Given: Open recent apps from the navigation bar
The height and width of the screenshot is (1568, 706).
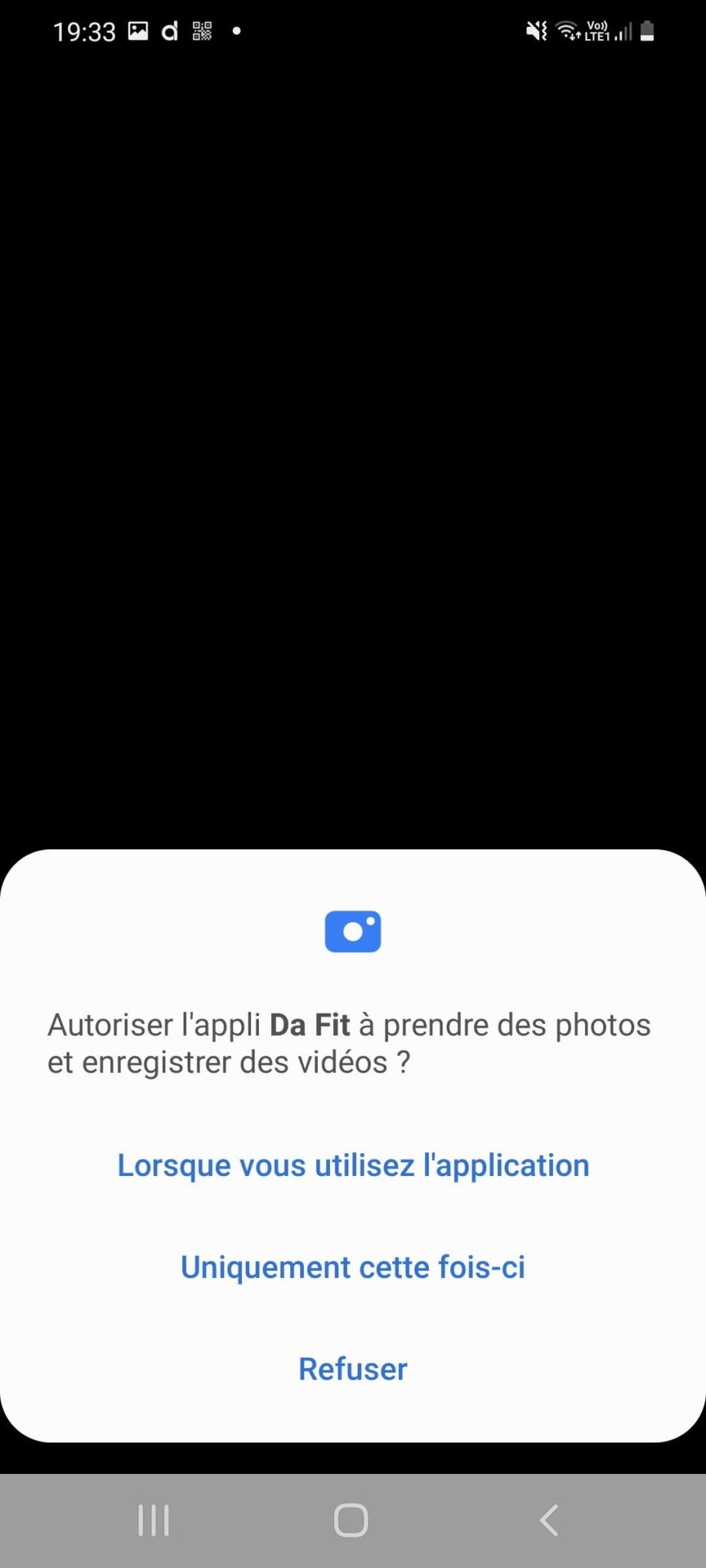Looking at the screenshot, I should point(153,1520).
